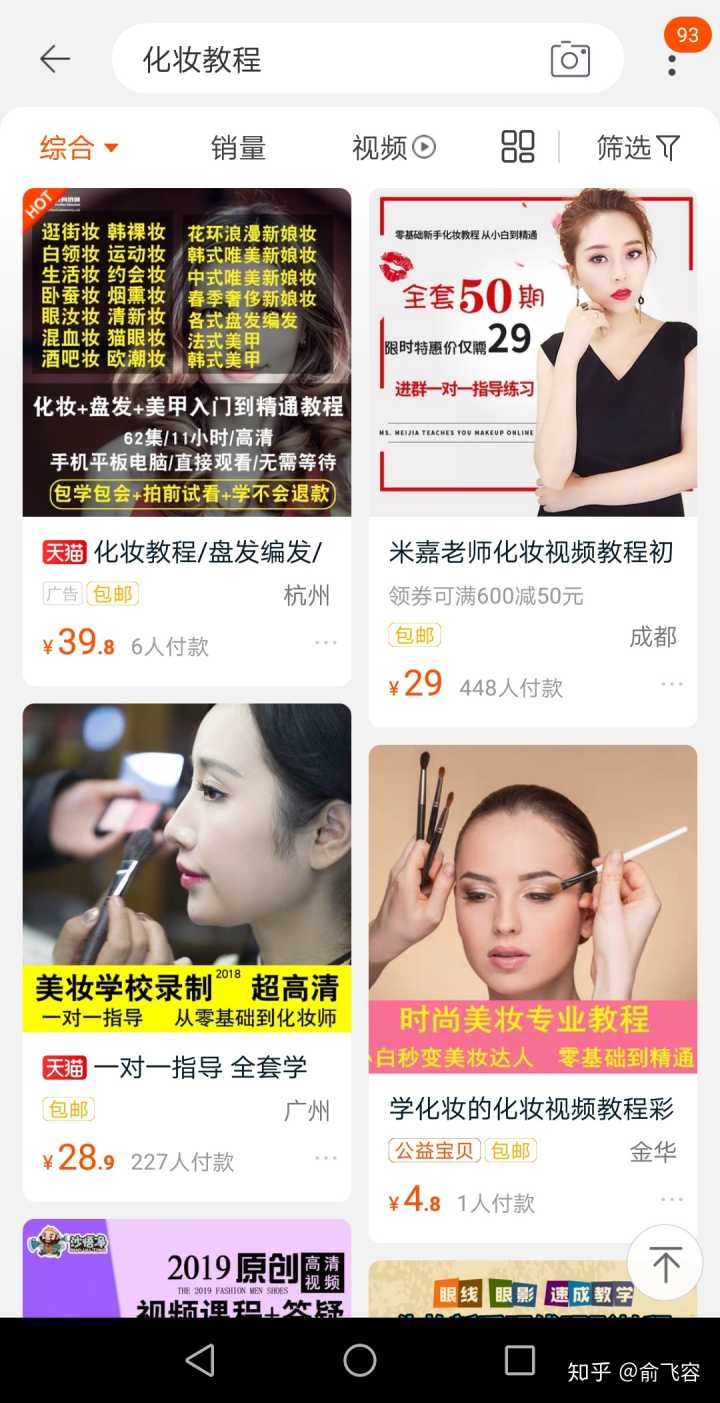The width and height of the screenshot is (720, 1403).
Task: Jump back to top of results
Action: (665, 1263)
